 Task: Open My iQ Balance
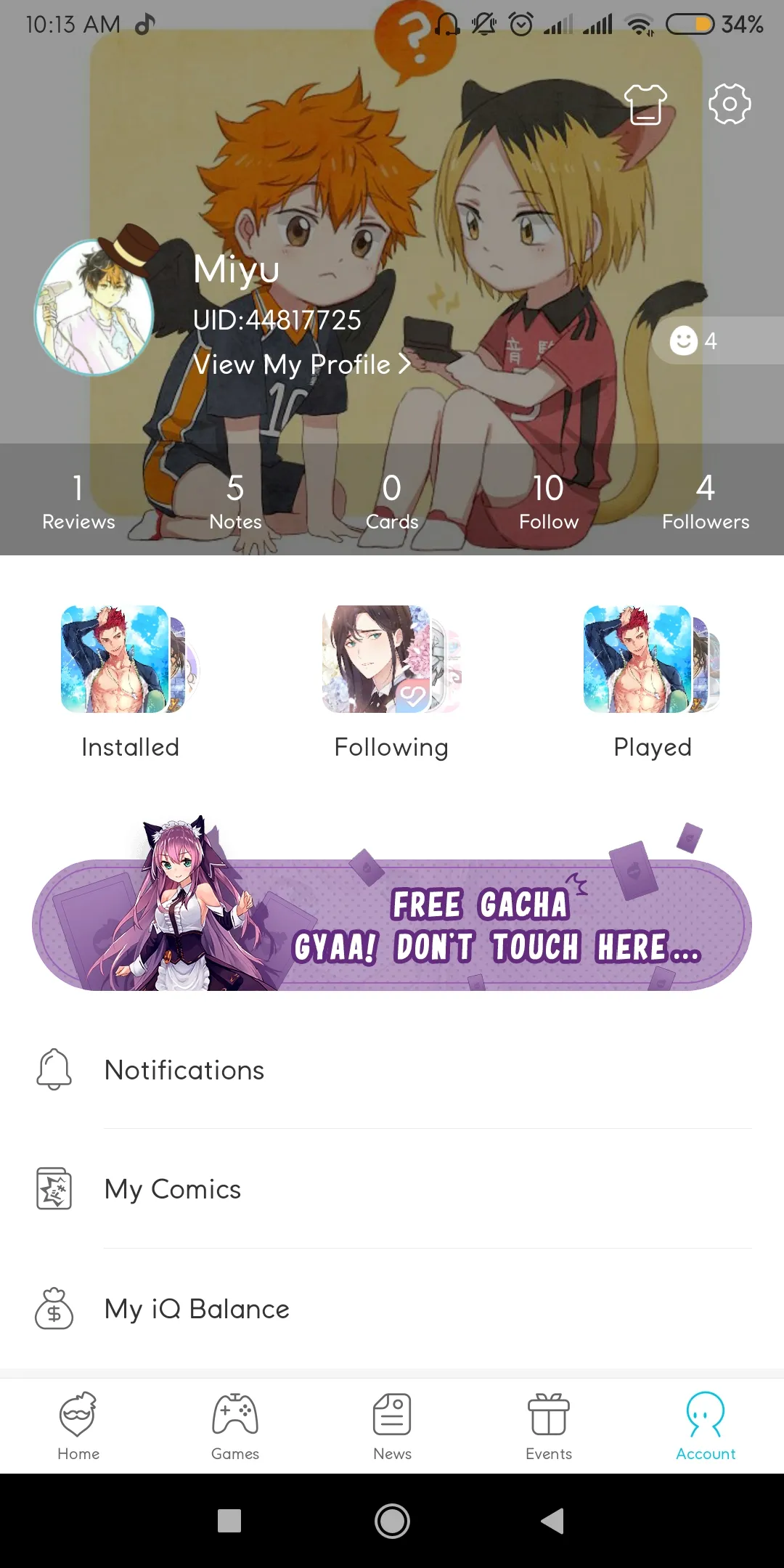tap(392, 1309)
